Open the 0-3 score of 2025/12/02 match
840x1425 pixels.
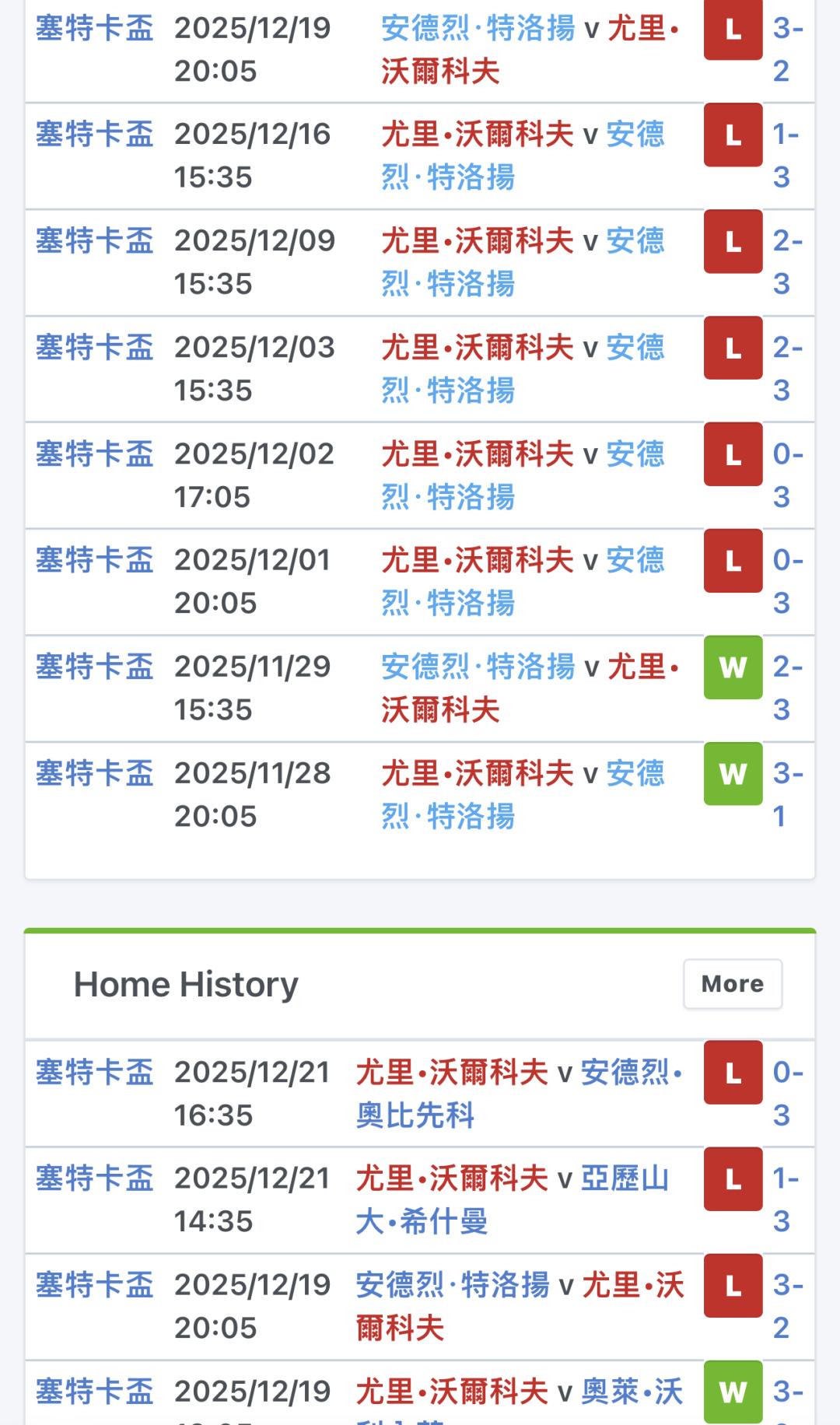point(788,475)
